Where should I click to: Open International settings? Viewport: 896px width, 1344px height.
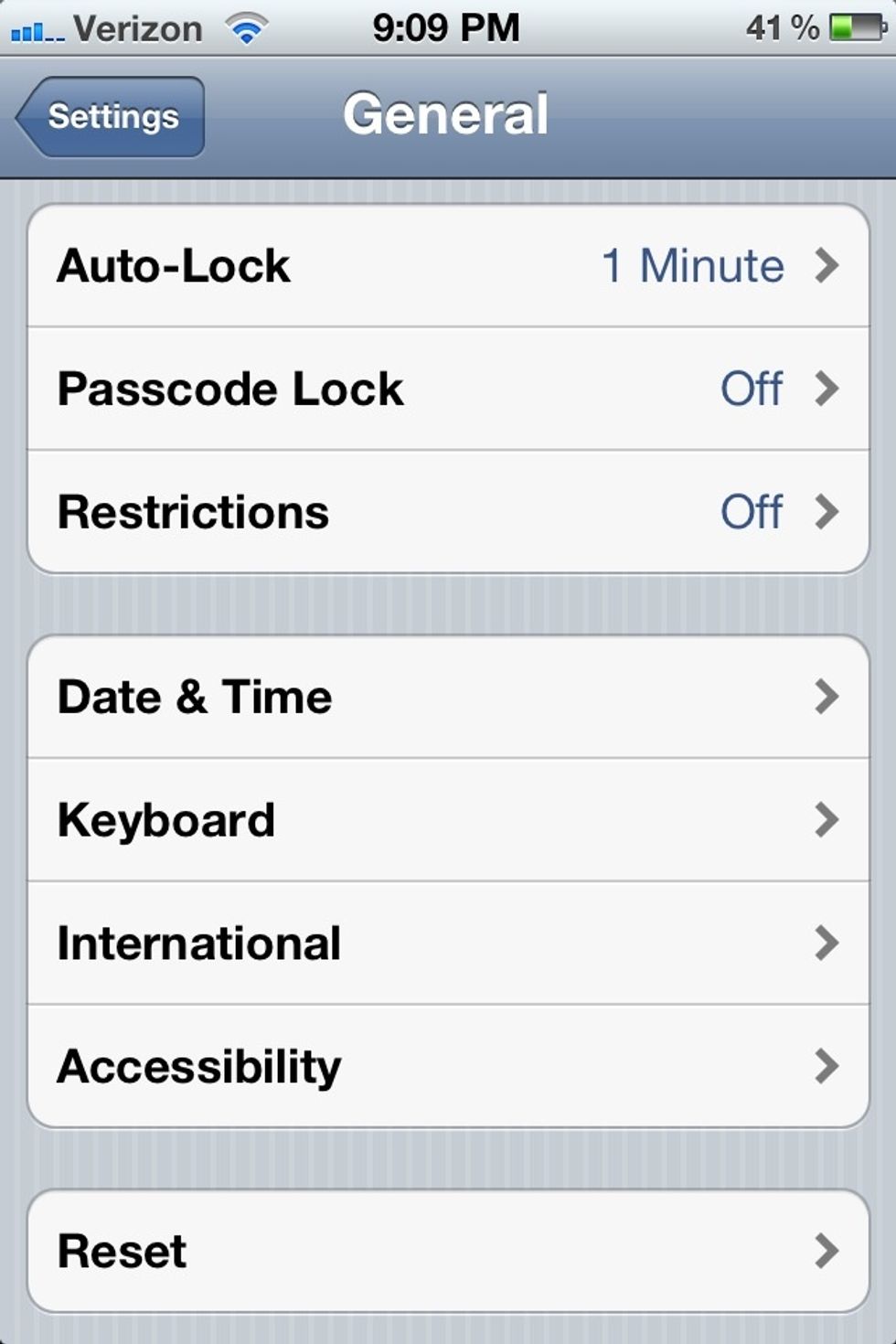tap(448, 943)
